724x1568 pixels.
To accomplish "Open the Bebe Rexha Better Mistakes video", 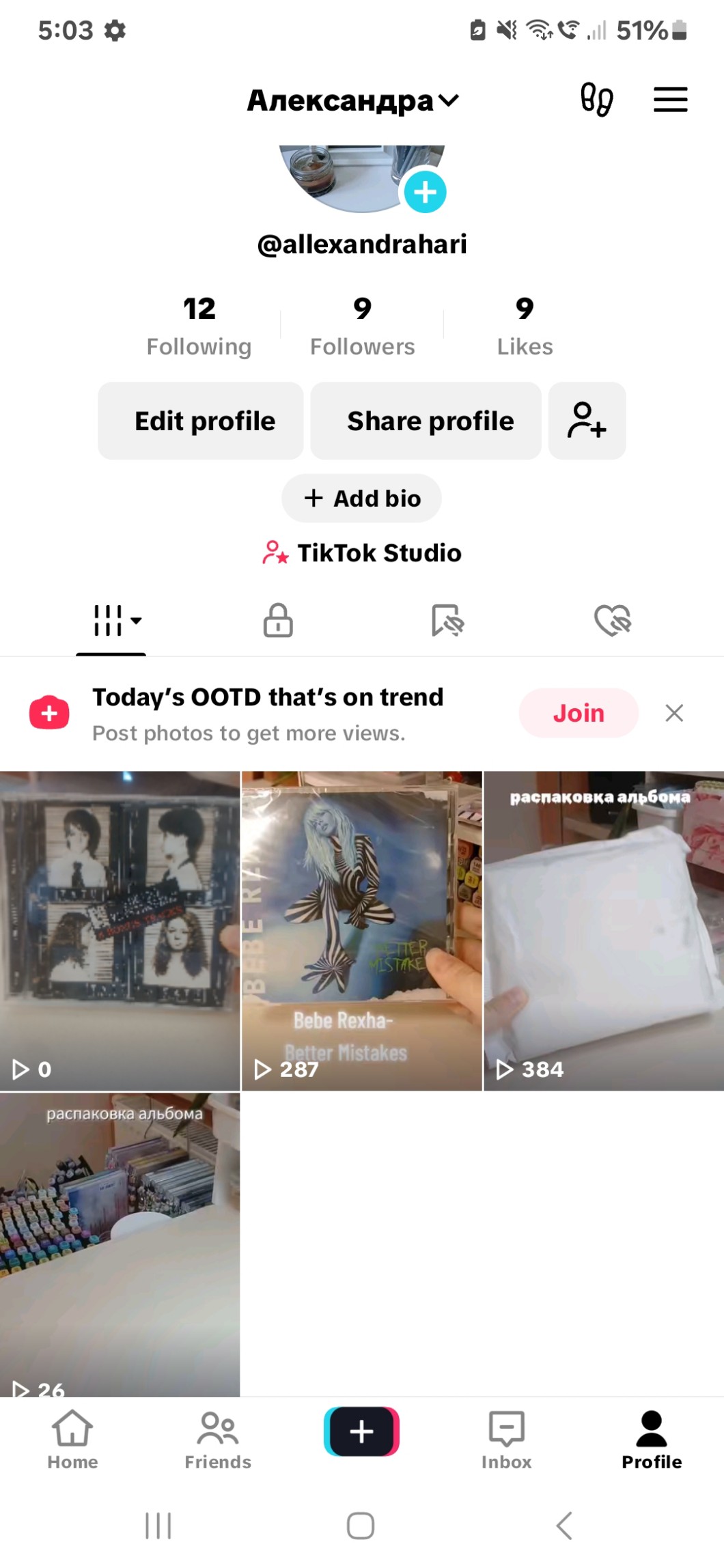I will (x=361, y=930).
